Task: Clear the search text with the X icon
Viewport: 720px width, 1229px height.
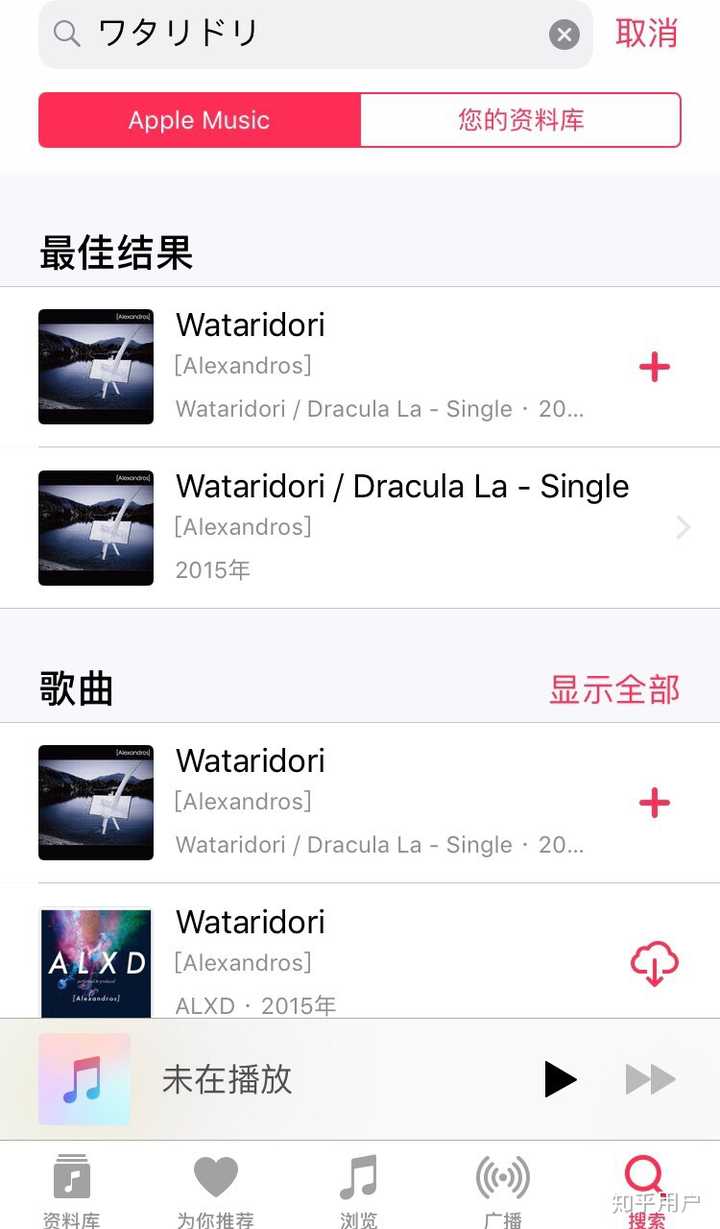Action: pos(564,34)
